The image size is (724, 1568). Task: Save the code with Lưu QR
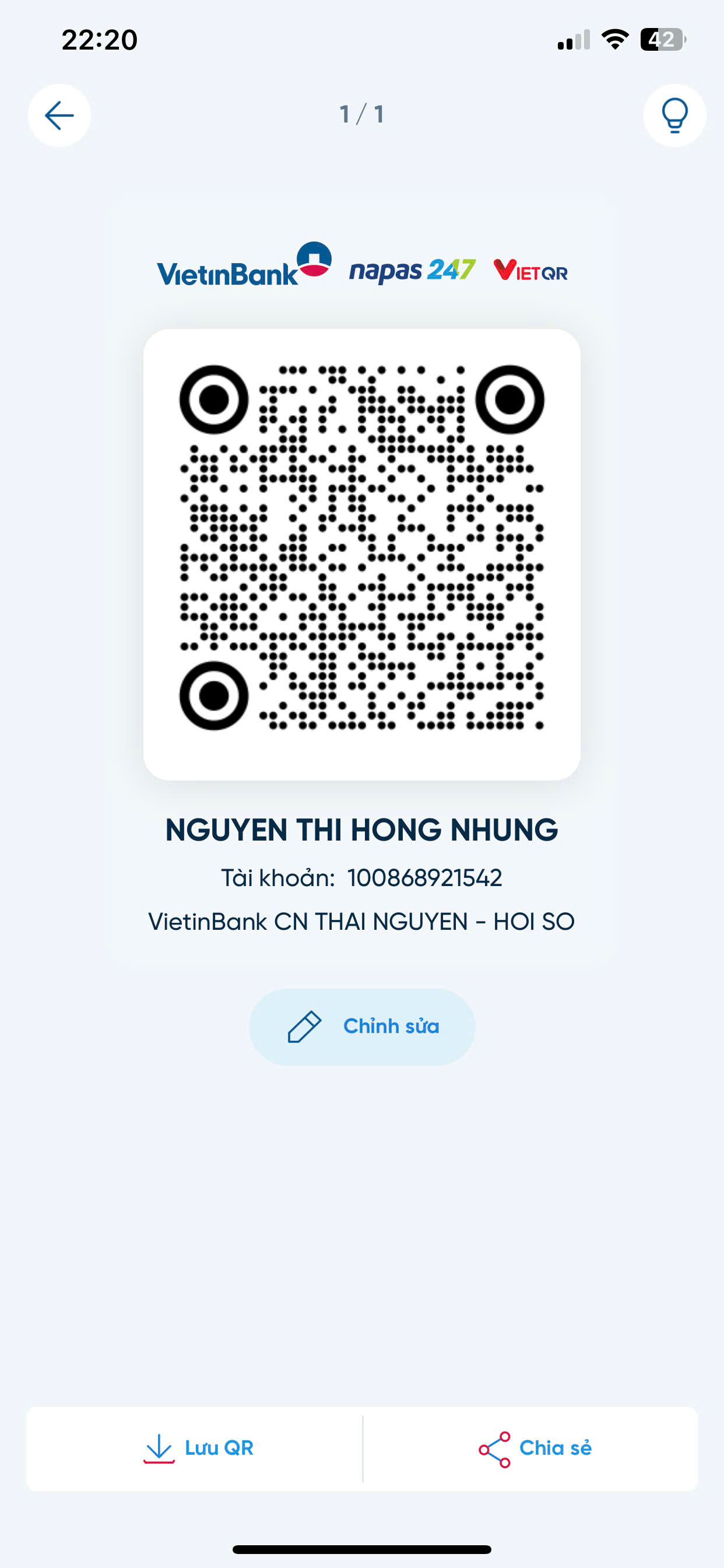[x=195, y=1448]
